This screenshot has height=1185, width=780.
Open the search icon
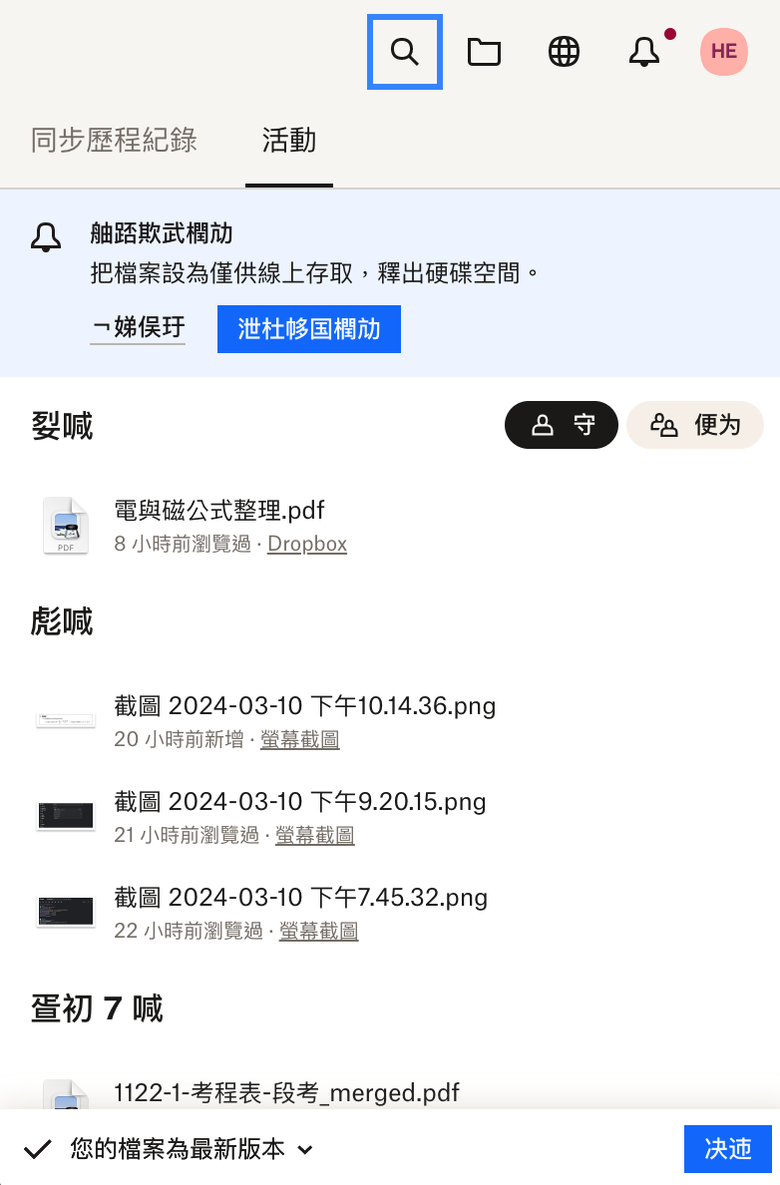[405, 51]
